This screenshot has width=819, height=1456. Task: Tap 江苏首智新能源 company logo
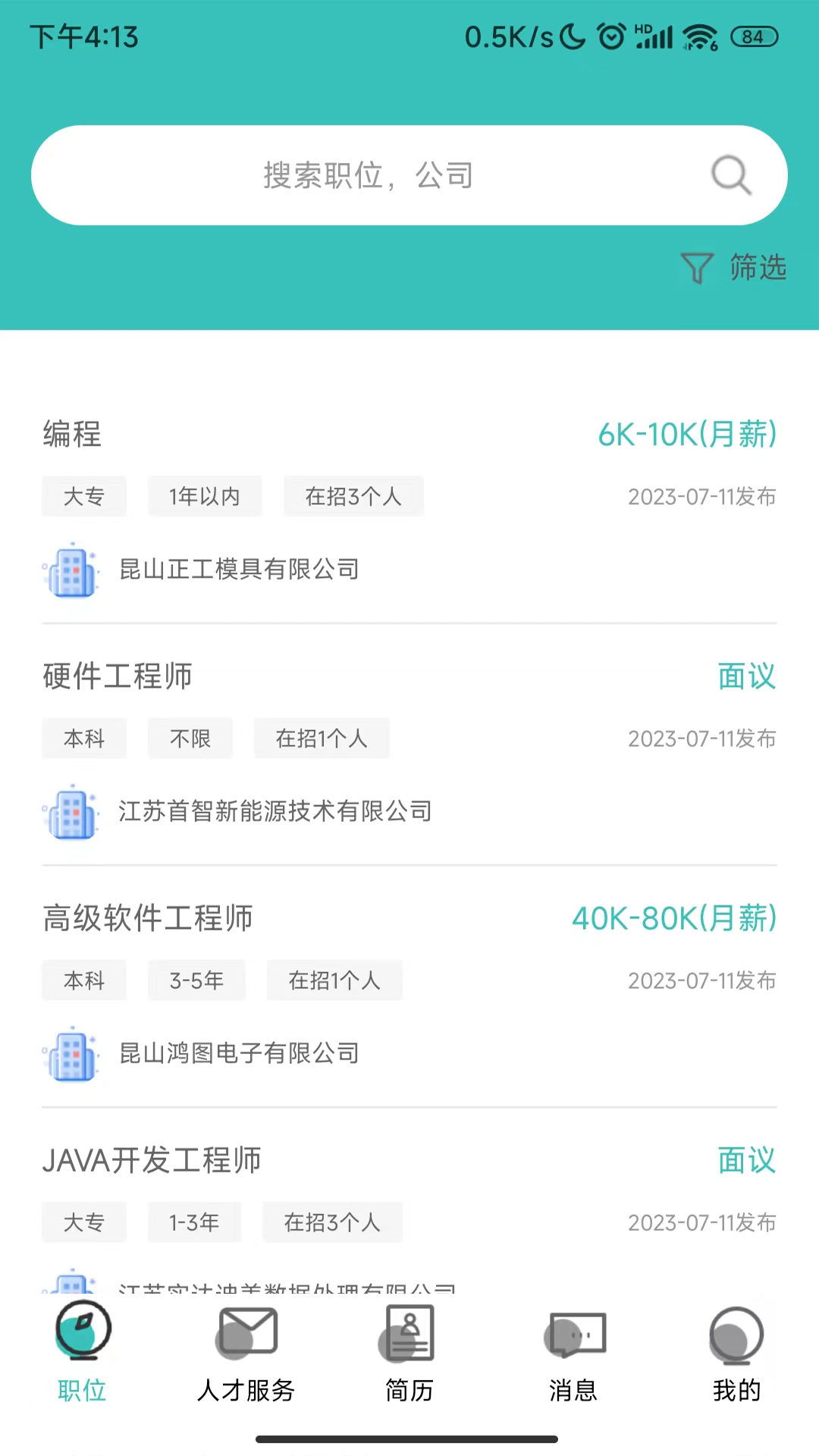[x=72, y=812]
